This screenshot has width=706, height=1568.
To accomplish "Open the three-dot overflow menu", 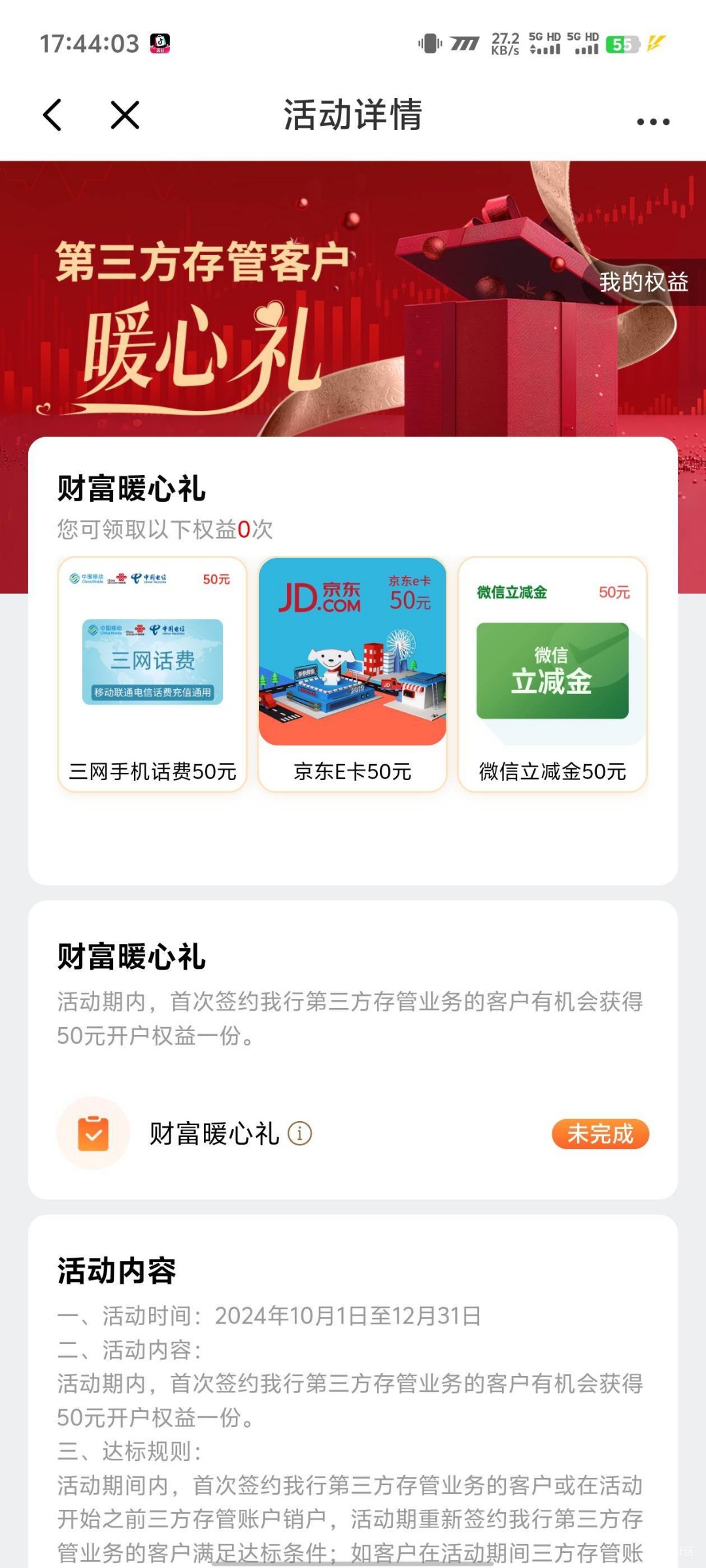I will [653, 122].
